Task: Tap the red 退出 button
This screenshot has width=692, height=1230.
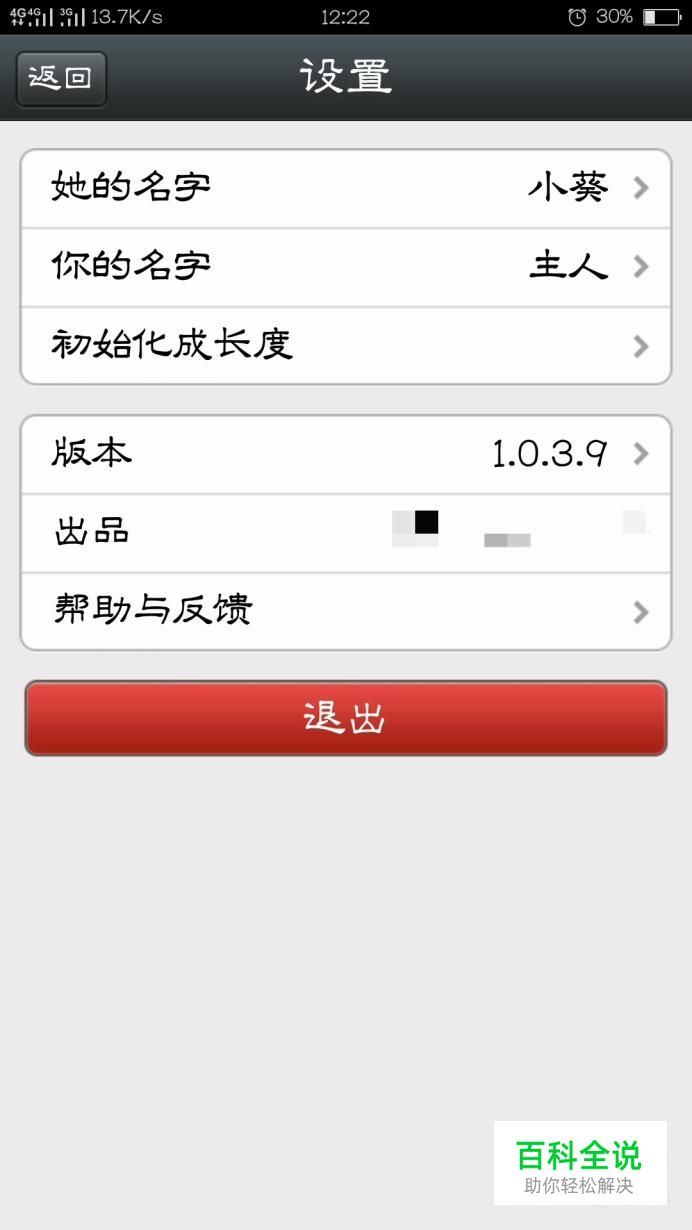Action: click(346, 718)
